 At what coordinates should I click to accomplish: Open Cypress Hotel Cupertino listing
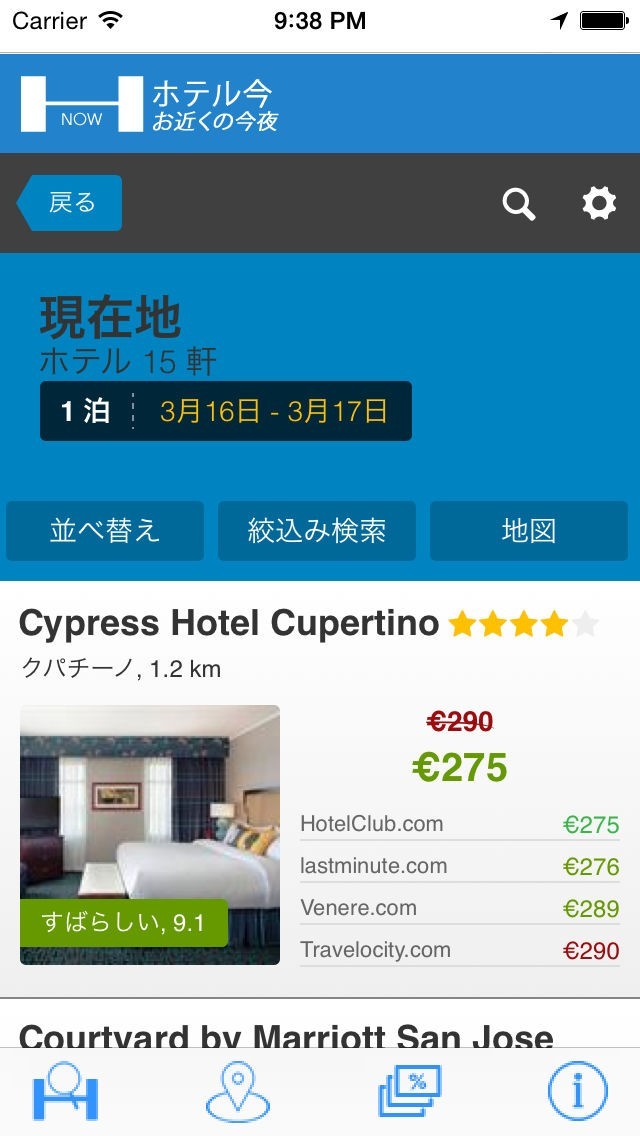click(229, 624)
